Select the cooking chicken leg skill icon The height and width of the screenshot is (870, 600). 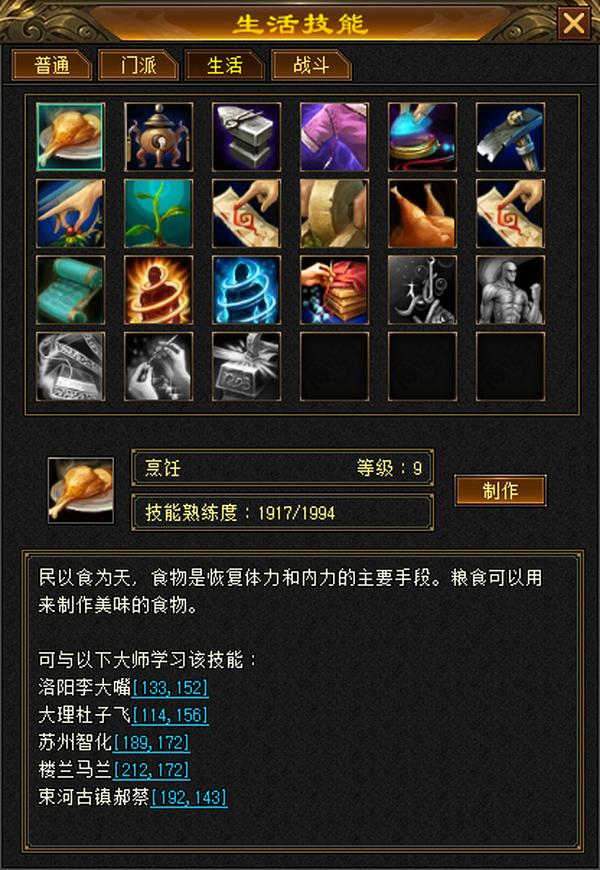pos(70,136)
